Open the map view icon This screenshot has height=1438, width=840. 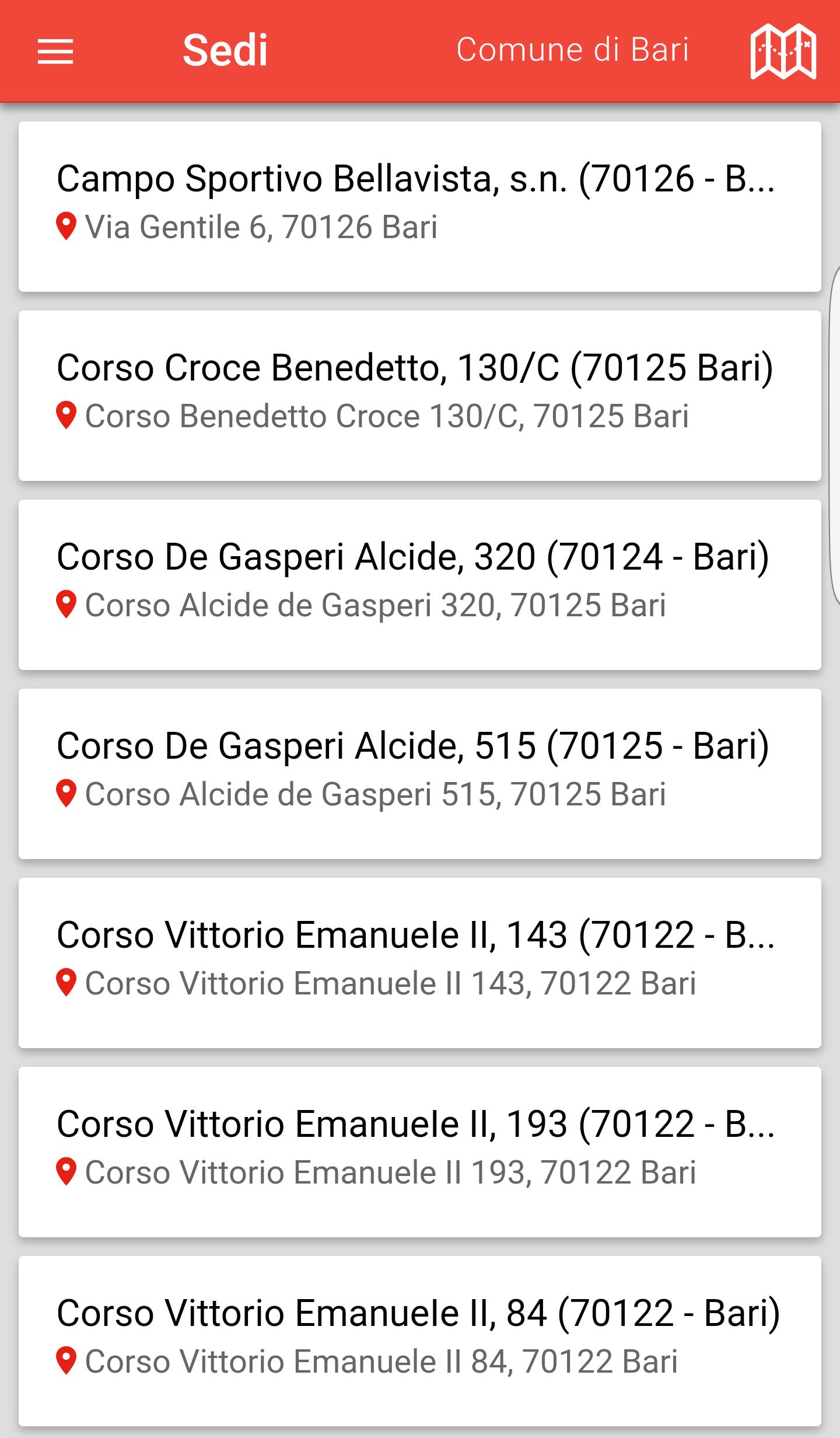click(783, 51)
